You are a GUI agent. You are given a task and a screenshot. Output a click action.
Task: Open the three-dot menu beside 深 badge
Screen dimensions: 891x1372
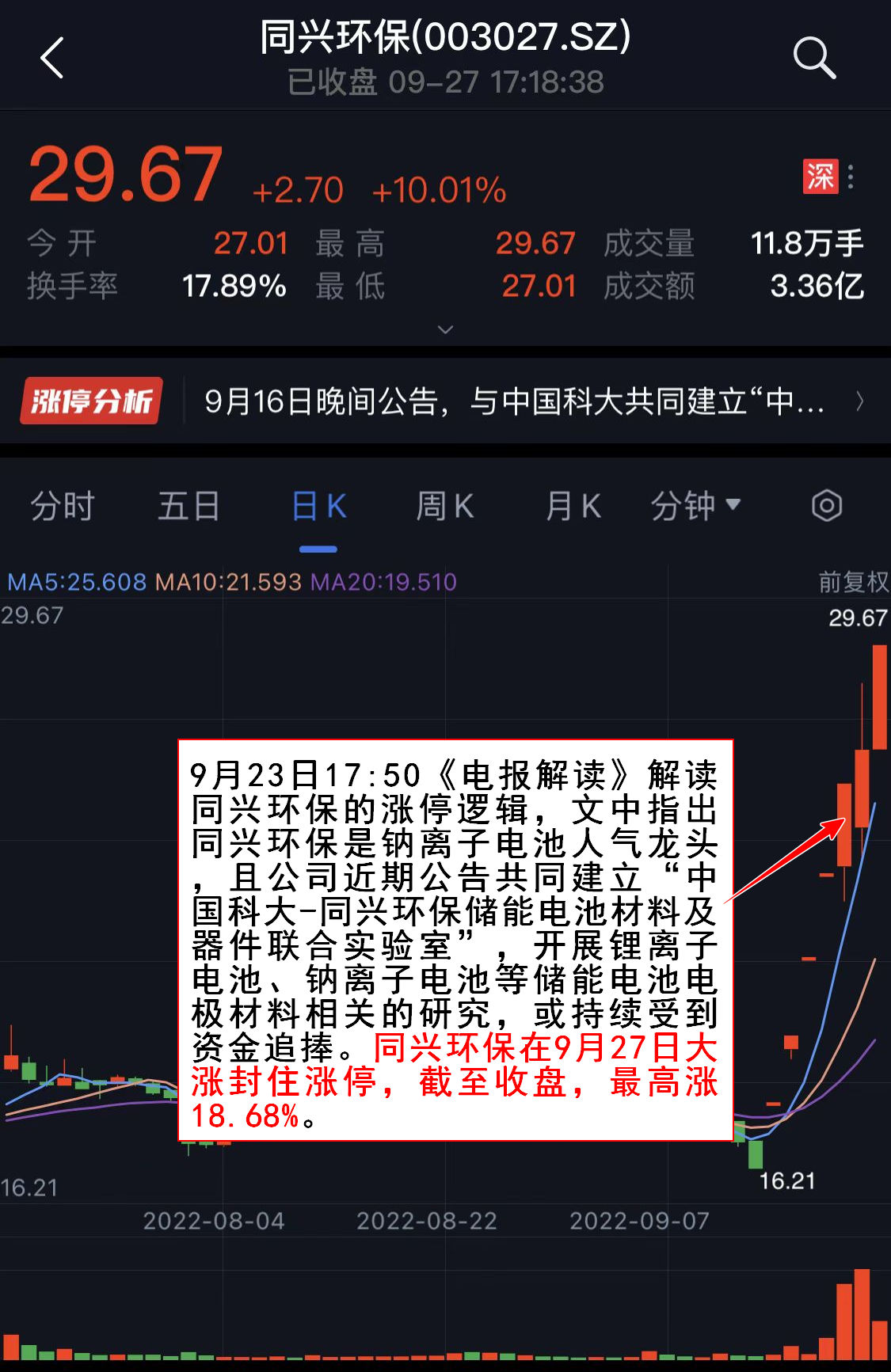851,176
